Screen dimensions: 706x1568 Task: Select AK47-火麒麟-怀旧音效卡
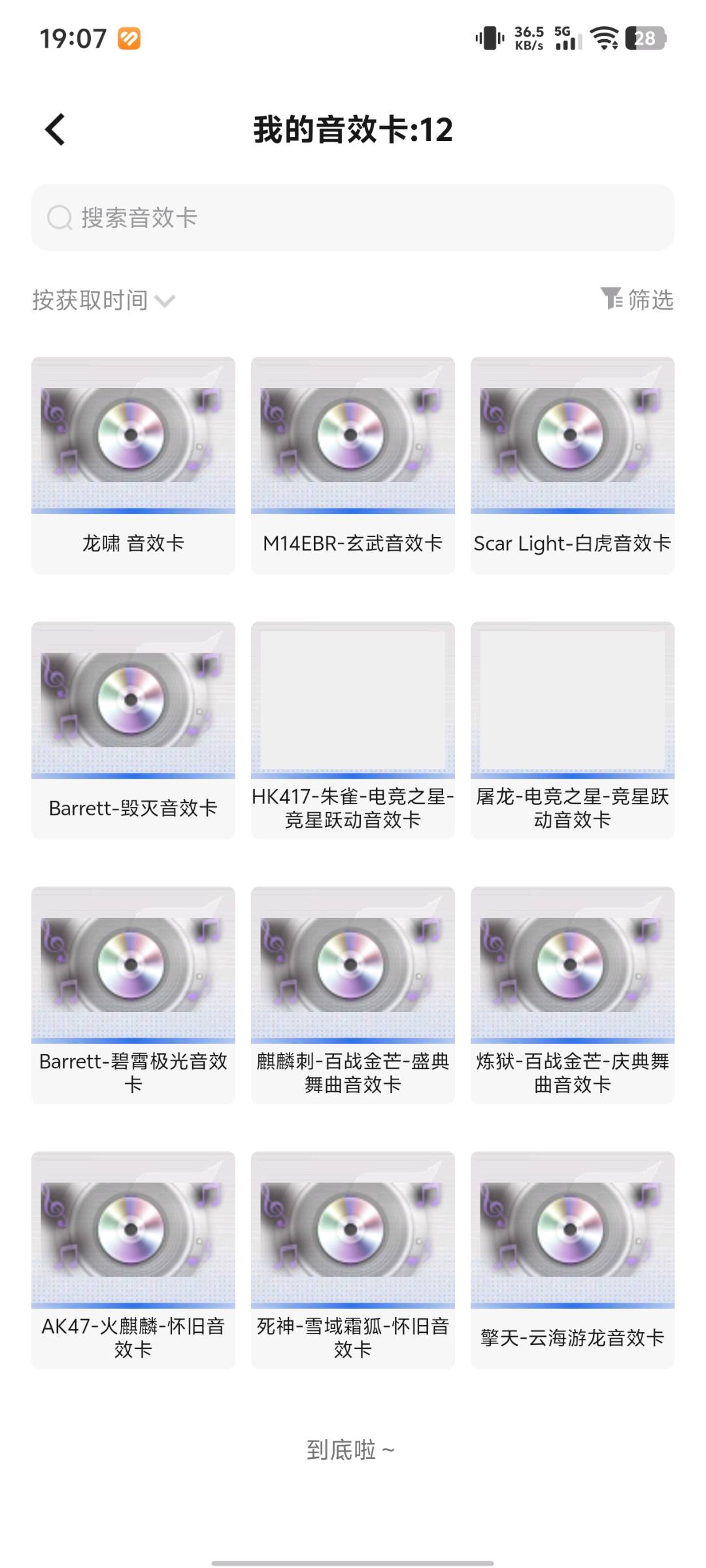tap(133, 1260)
